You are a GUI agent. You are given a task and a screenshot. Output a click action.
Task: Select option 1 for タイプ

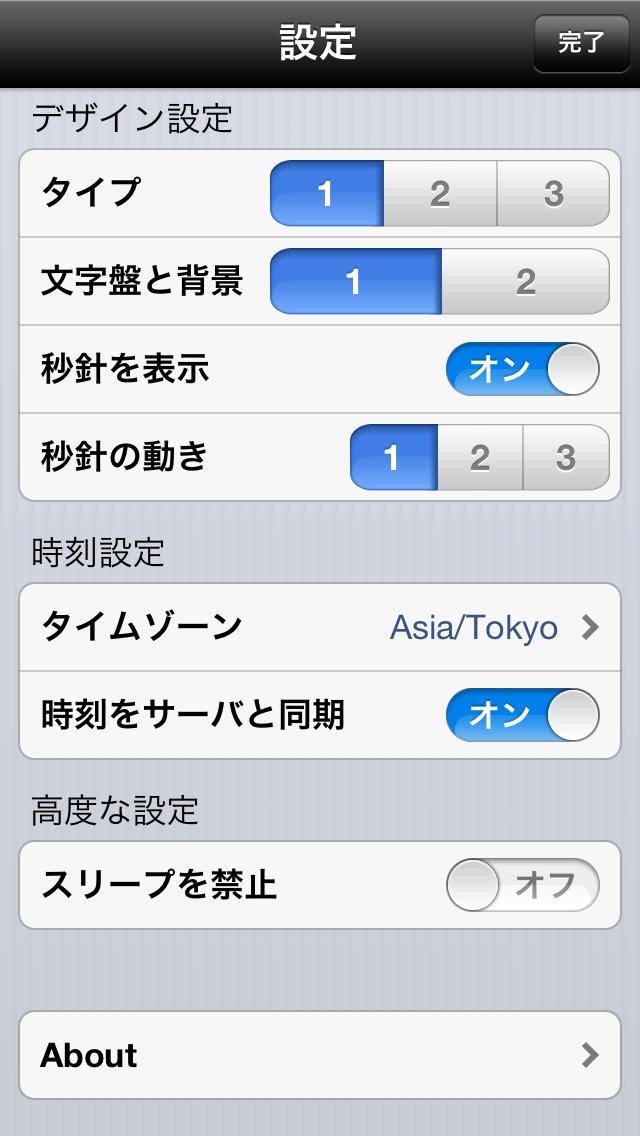click(x=326, y=194)
